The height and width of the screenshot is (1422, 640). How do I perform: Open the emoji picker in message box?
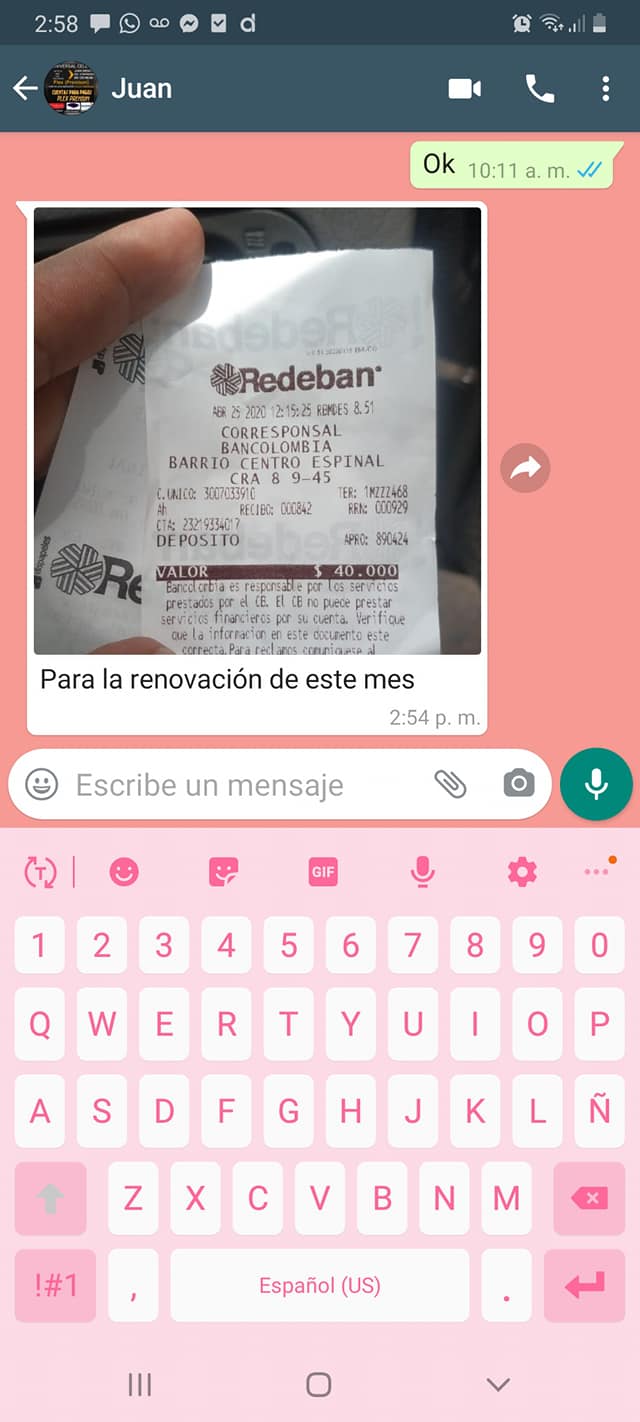41,785
